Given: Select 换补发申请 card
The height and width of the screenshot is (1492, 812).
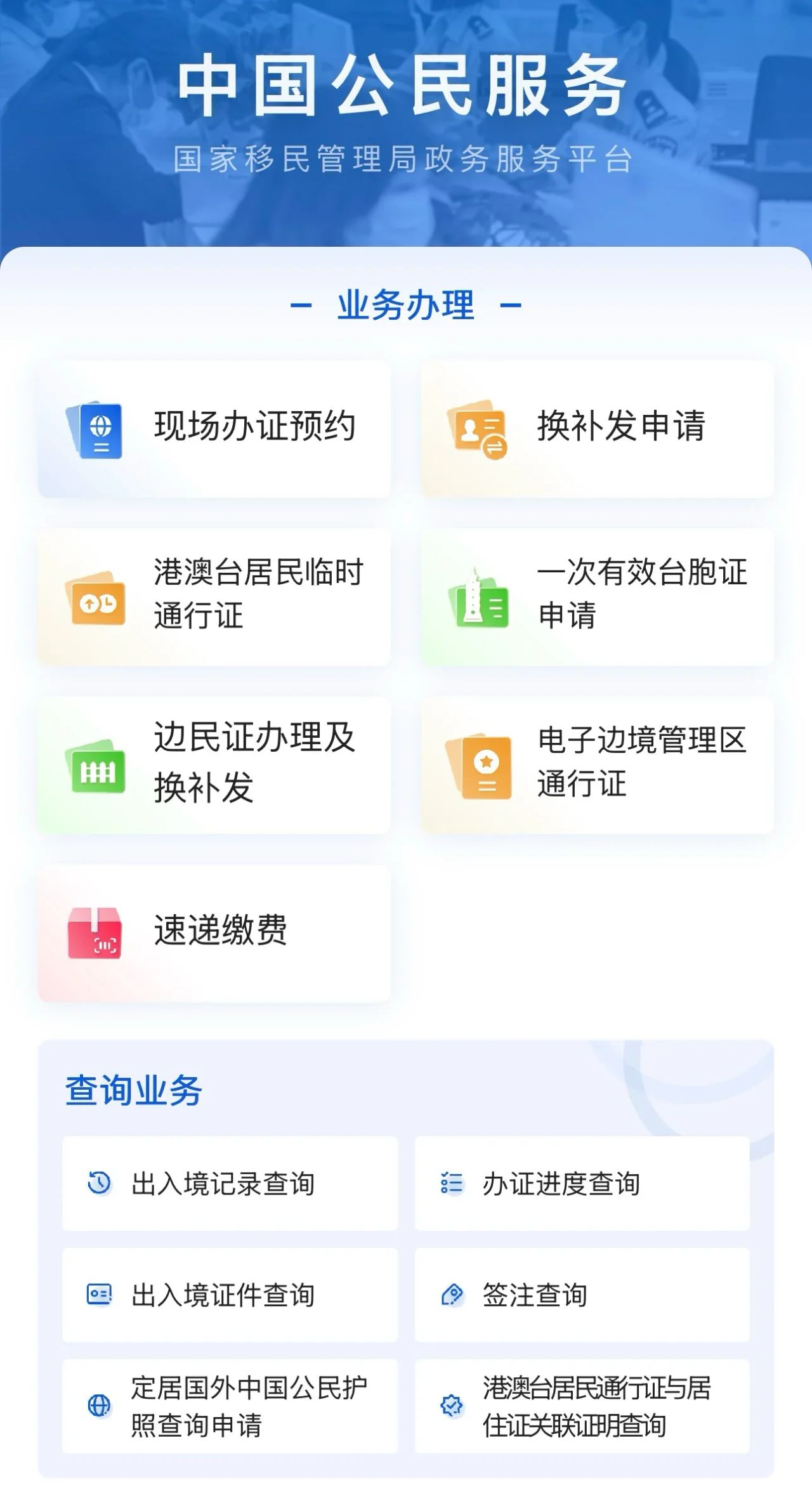Looking at the screenshot, I should coord(598,429).
